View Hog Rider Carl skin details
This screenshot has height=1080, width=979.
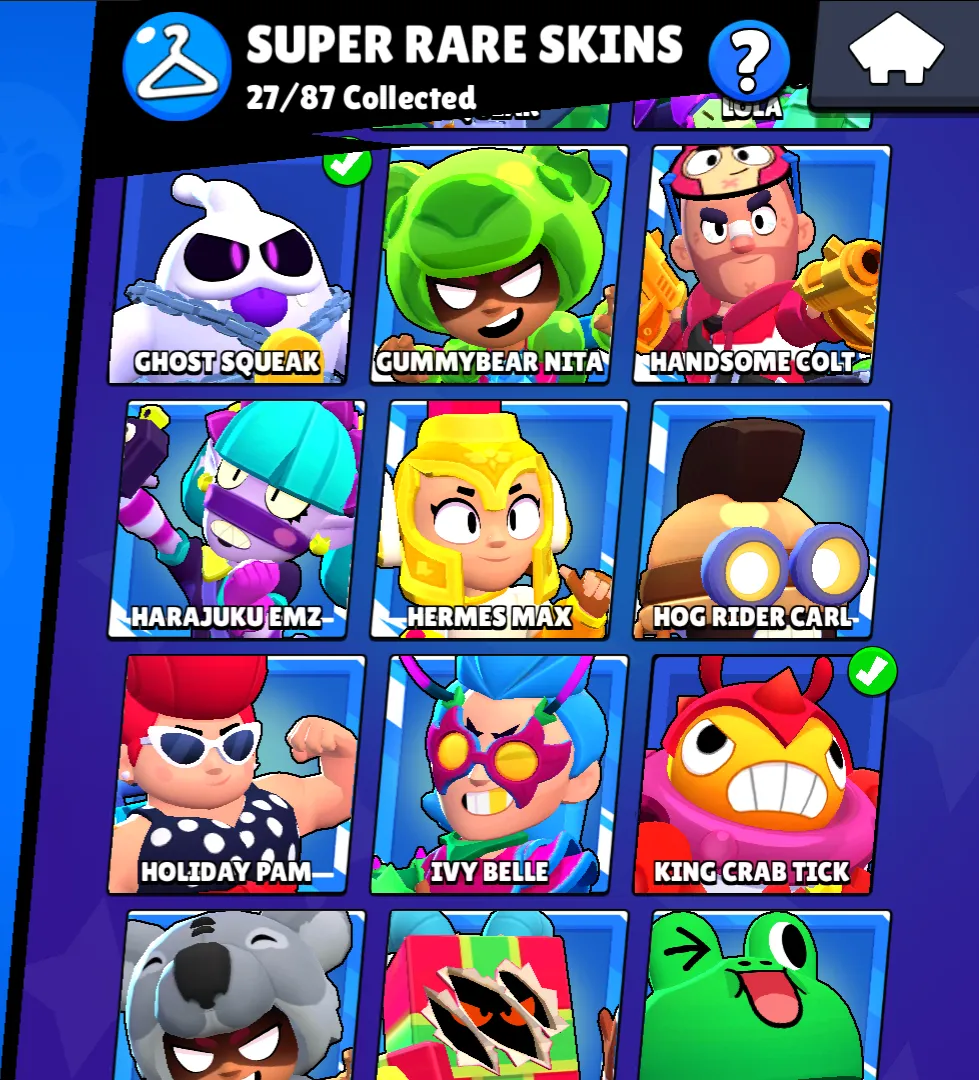pos(762,520)
